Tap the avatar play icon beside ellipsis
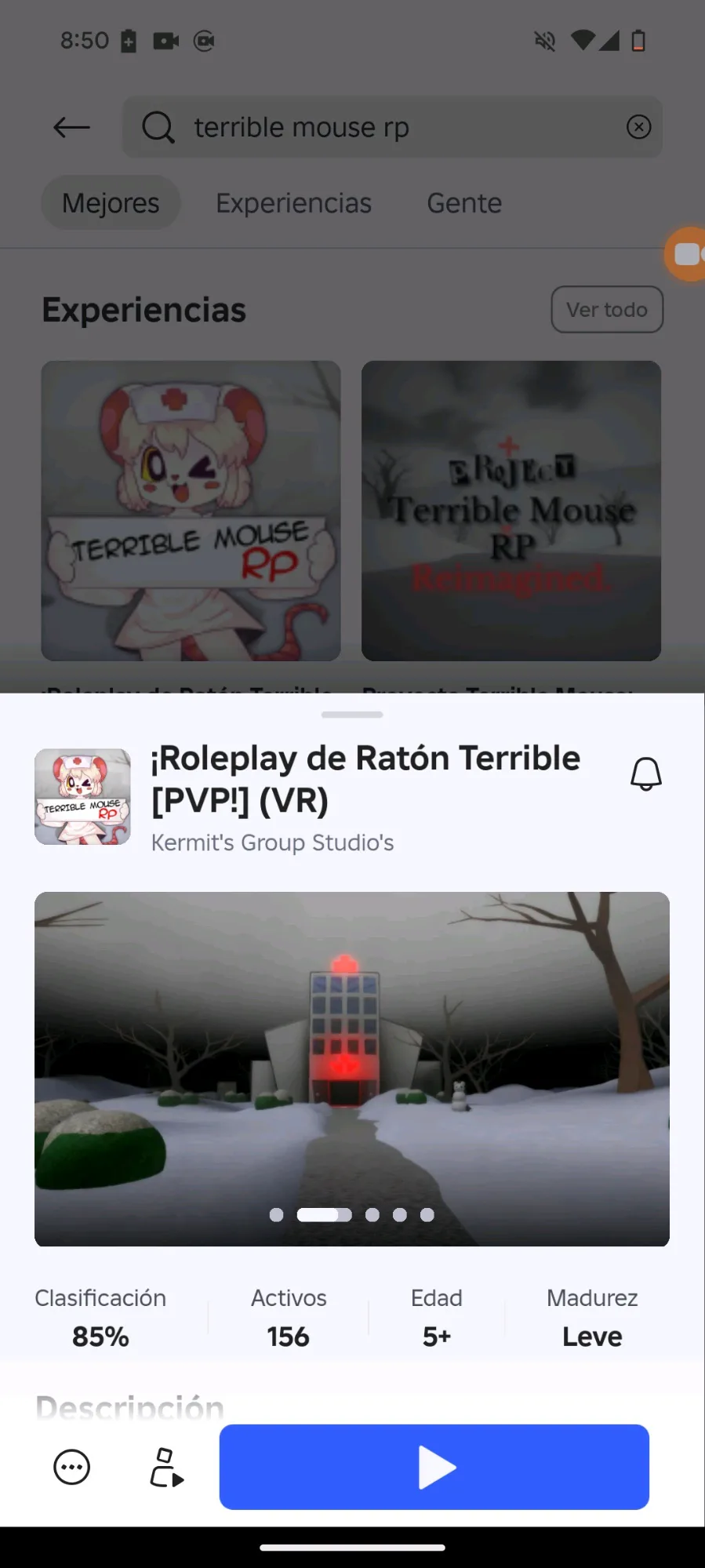Viewport: 705px width, 1568px height. (166, 1467)
